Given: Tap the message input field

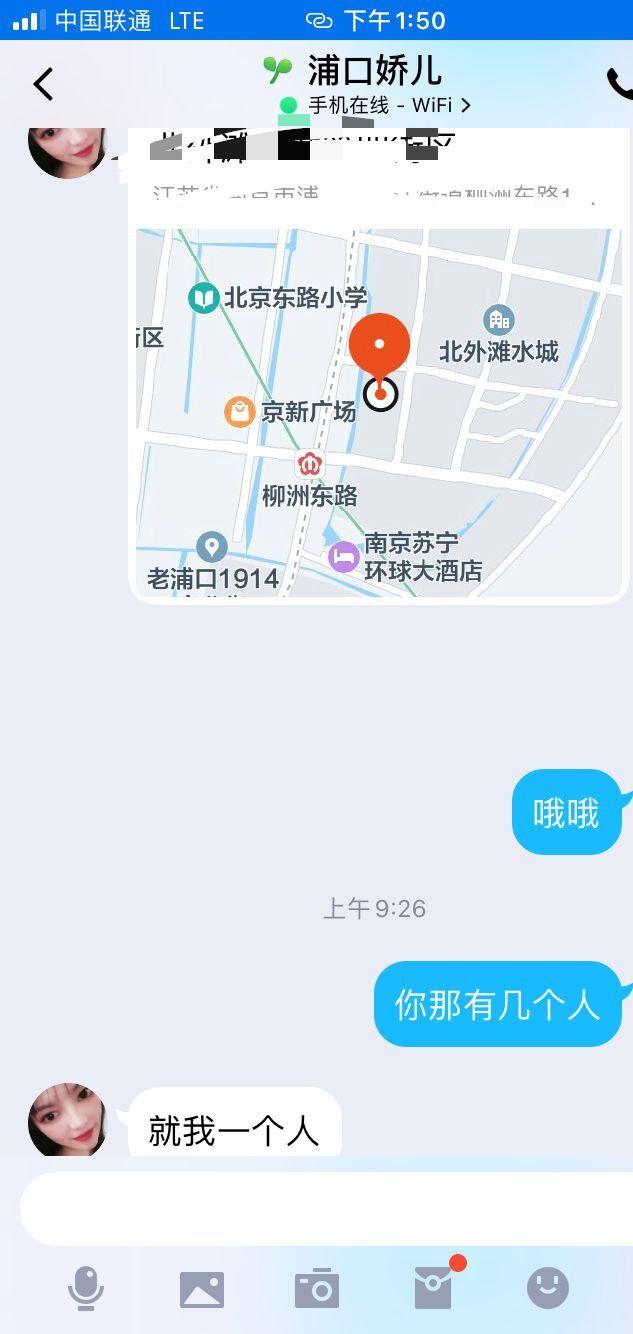Looking at the screenshot, I should click(316, 1208).
